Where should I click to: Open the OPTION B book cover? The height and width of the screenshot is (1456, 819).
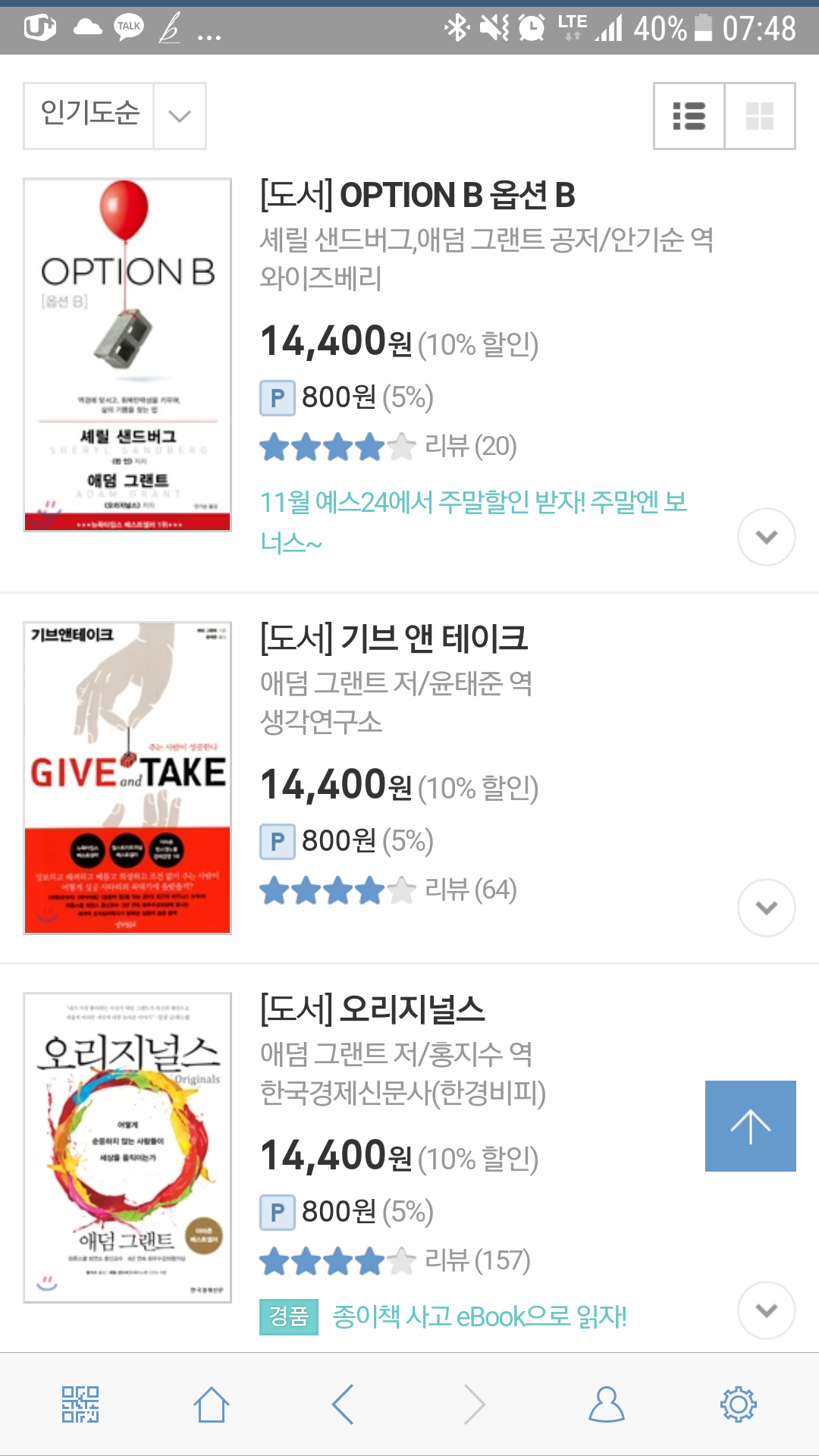click(127, 355)
